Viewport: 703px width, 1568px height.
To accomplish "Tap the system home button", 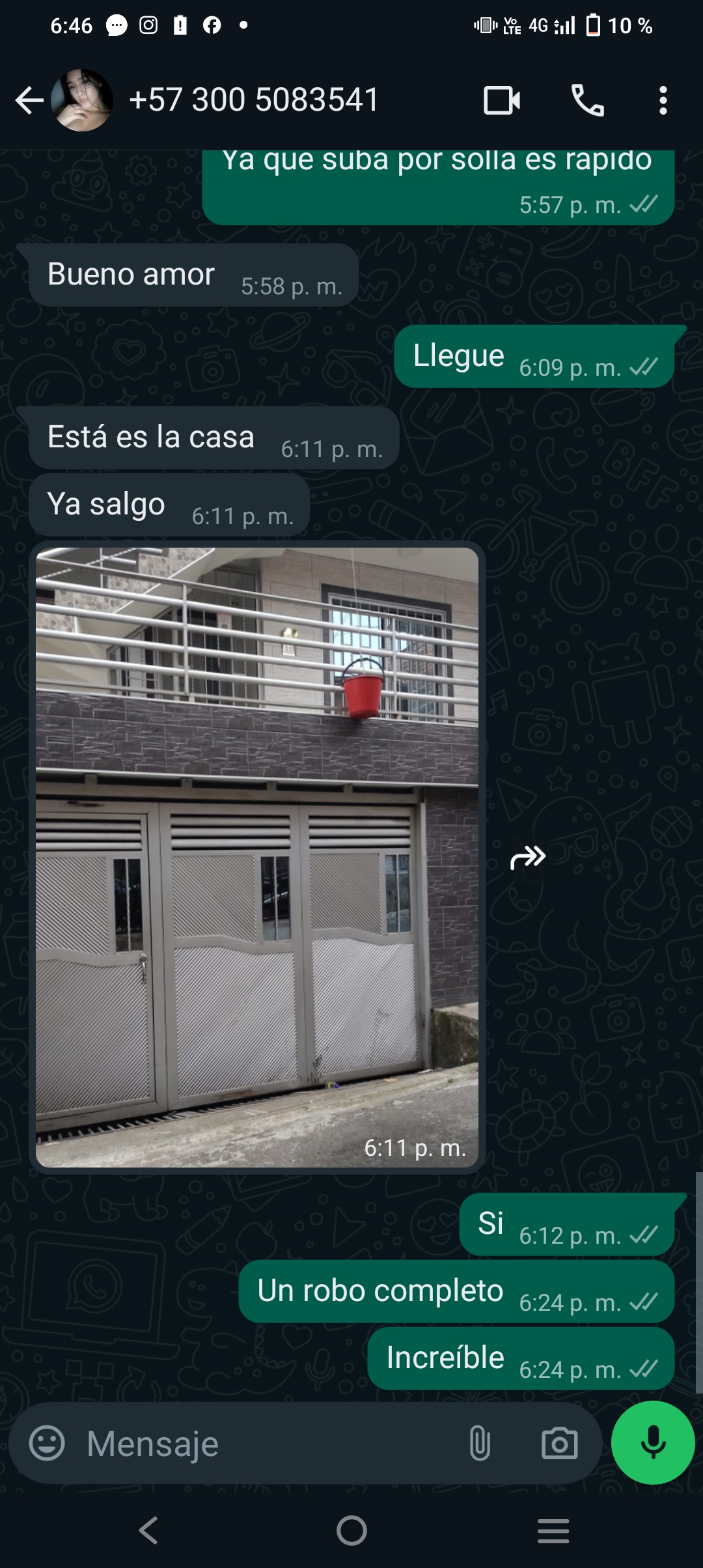I will click(x=351, y=1530).
